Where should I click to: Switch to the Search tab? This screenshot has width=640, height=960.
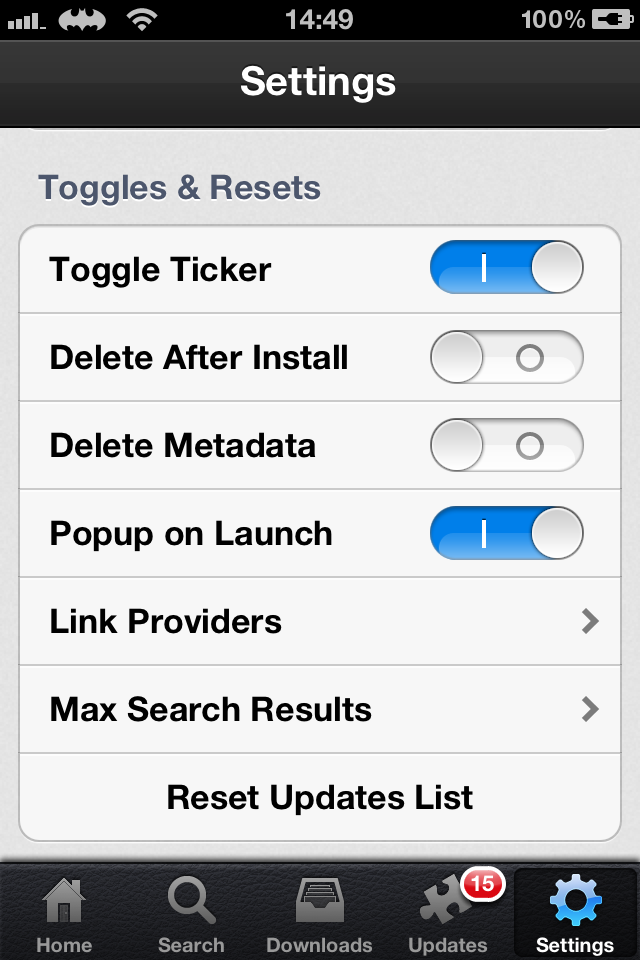coord(191,912)
